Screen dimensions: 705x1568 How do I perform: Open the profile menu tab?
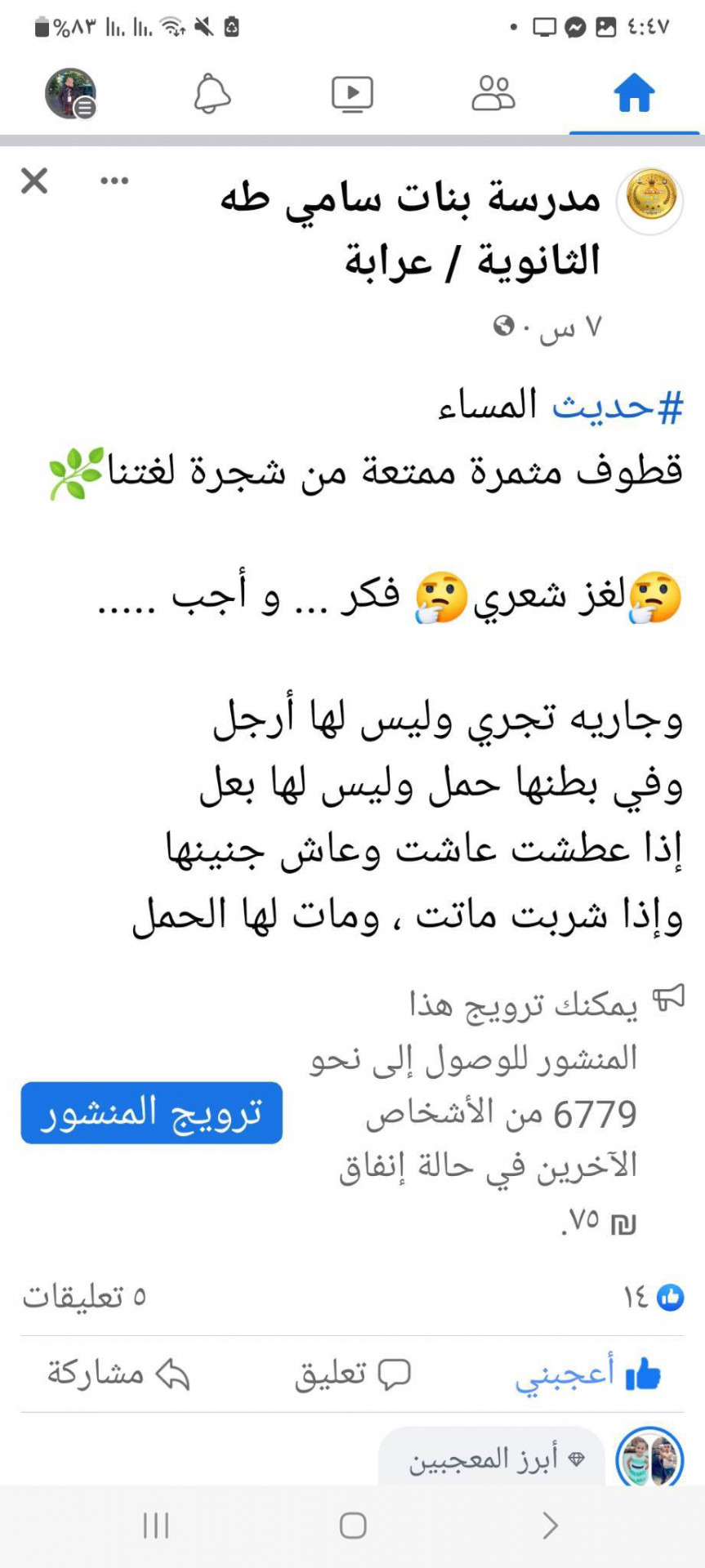70,93
